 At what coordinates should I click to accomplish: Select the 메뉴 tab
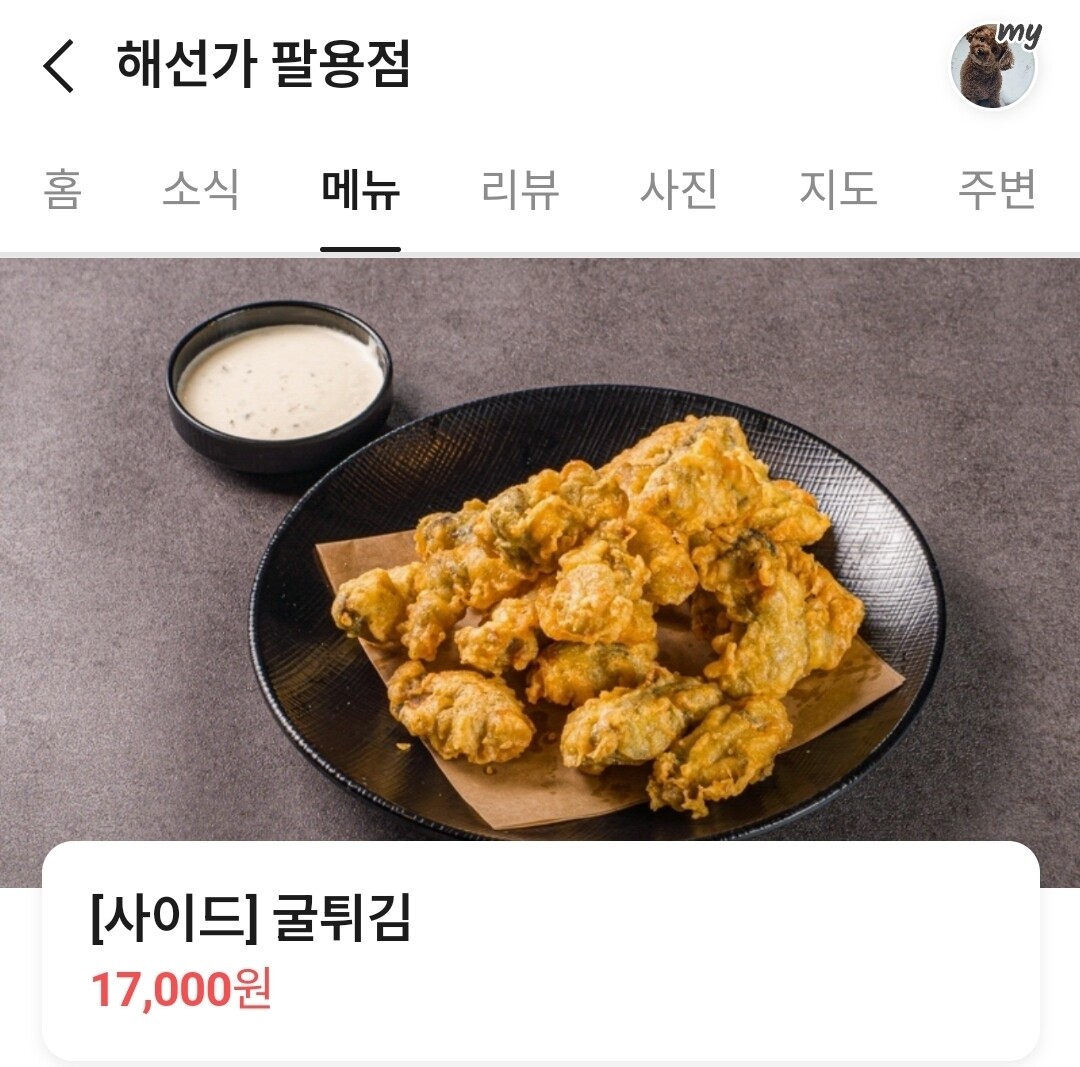(x=360, y=190)
